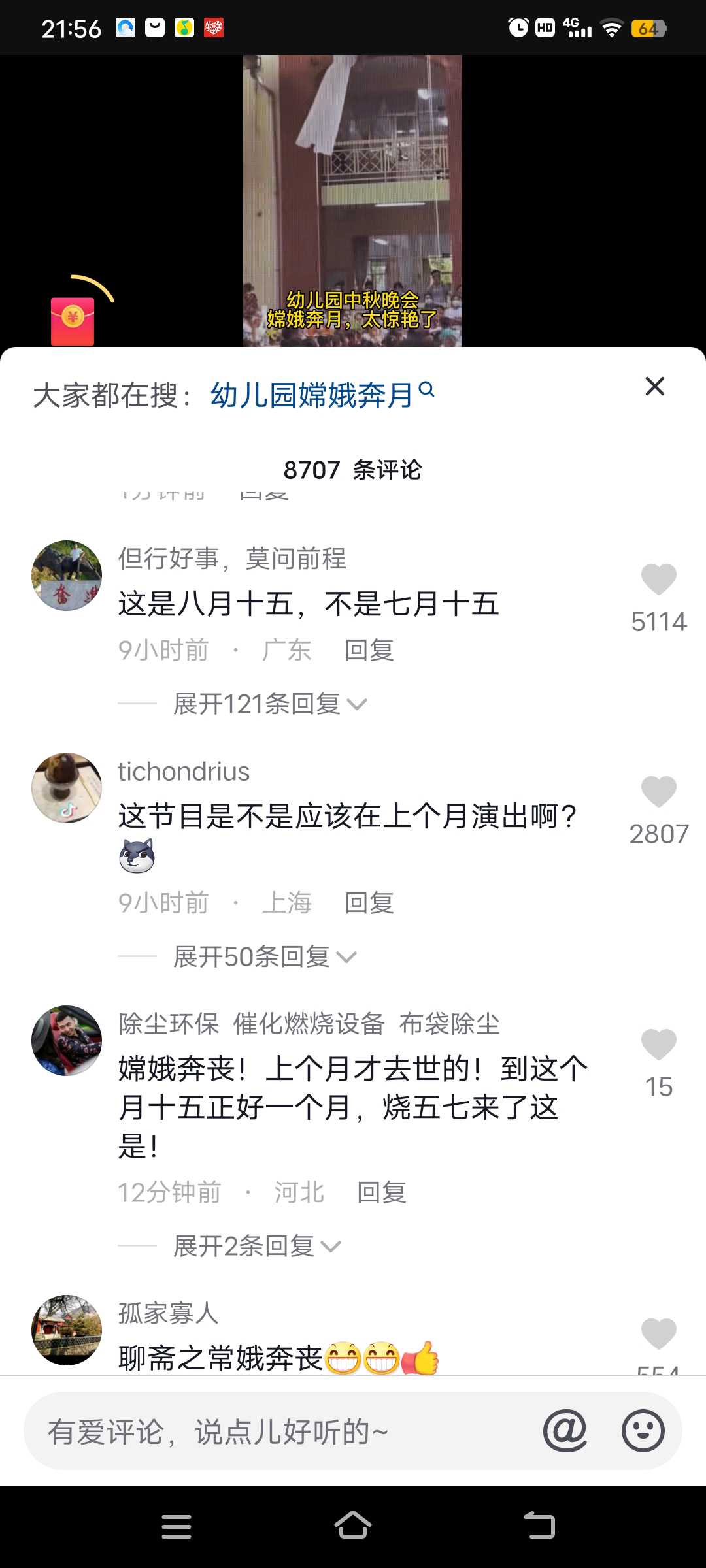This screenshot has width=706, height=1568.
Task: Open 但行好事，莫问前程's profile avatar
Action: tap(67, 576)
